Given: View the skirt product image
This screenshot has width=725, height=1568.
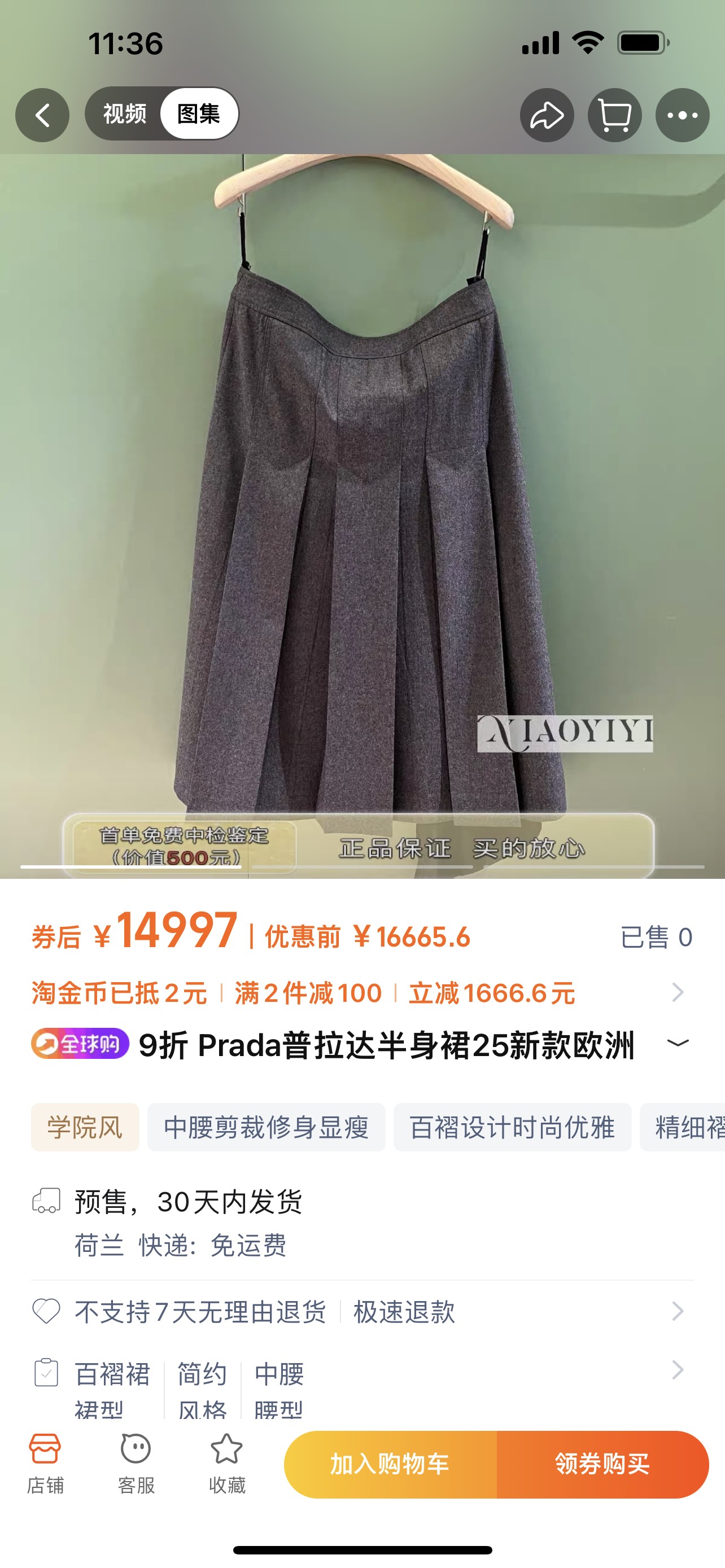Looking at the screenshot, I should (362, 518).
